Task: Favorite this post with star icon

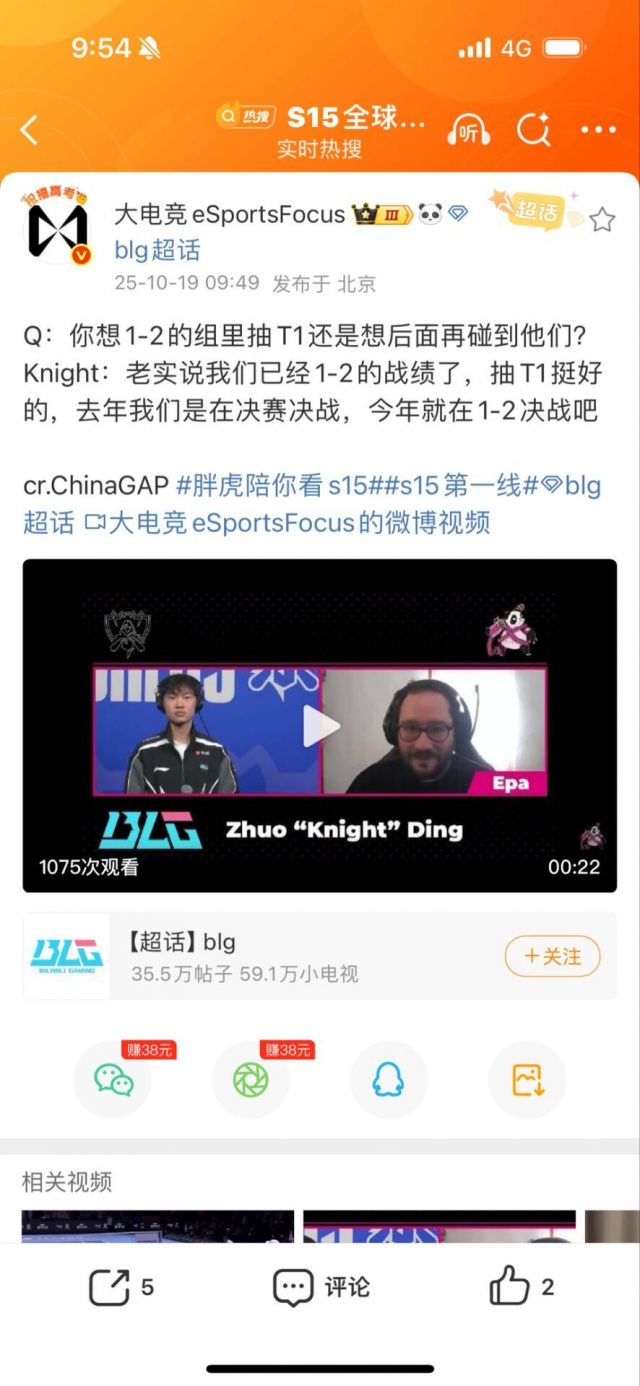Action: pos(602,219)
